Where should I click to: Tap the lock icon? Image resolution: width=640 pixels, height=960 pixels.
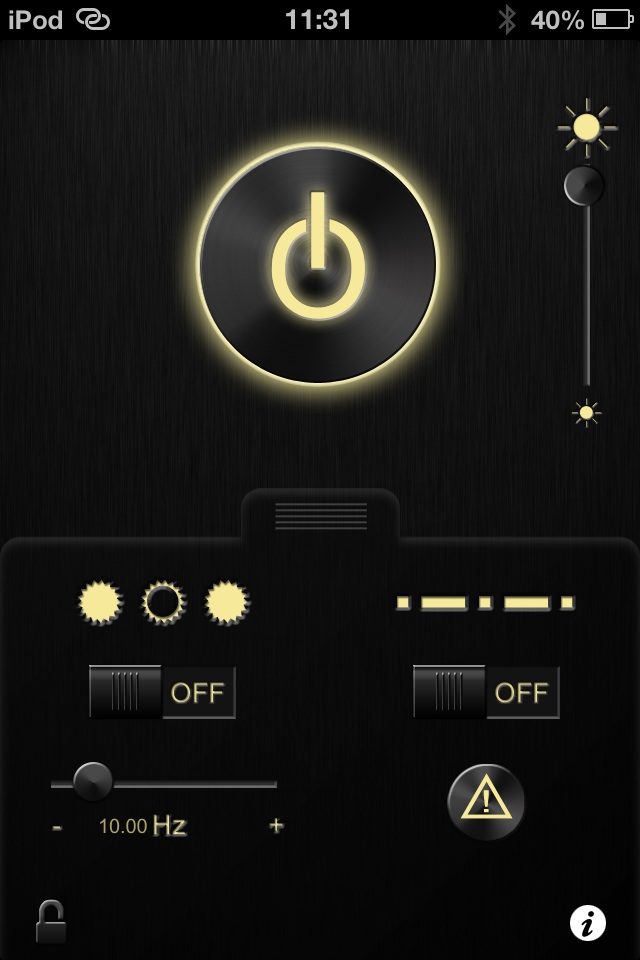pyautogui.click(x=51, y=921)
